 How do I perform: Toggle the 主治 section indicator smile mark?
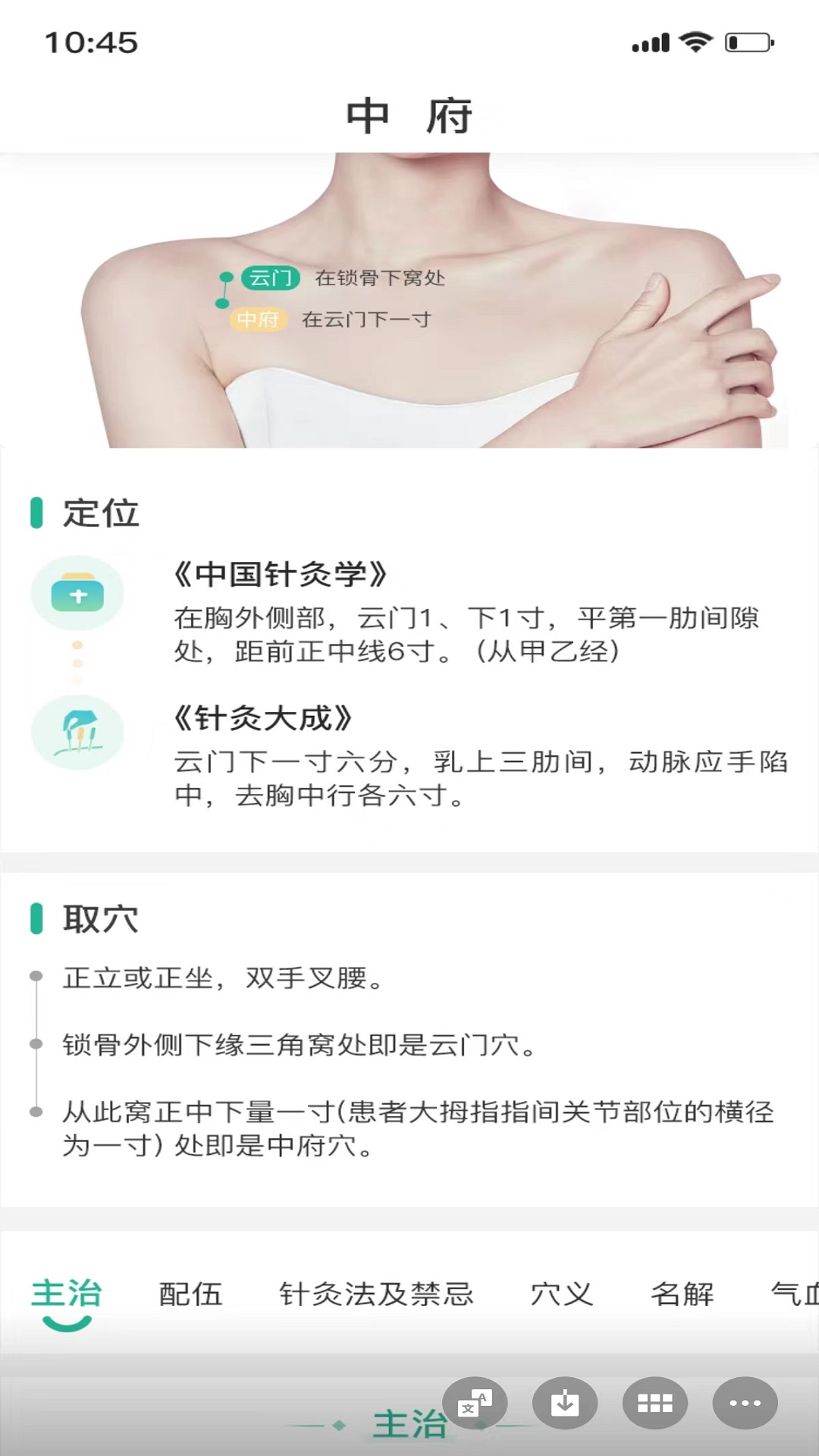[x=67, y=1323]
